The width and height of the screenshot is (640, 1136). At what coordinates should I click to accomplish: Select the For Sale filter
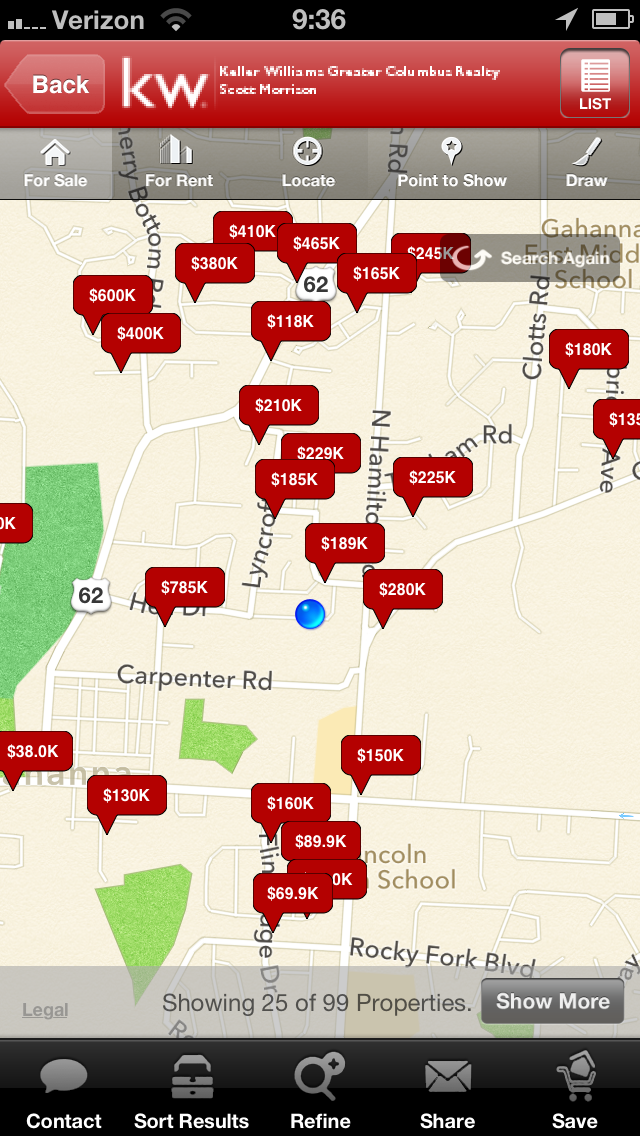tap(55, 163)
